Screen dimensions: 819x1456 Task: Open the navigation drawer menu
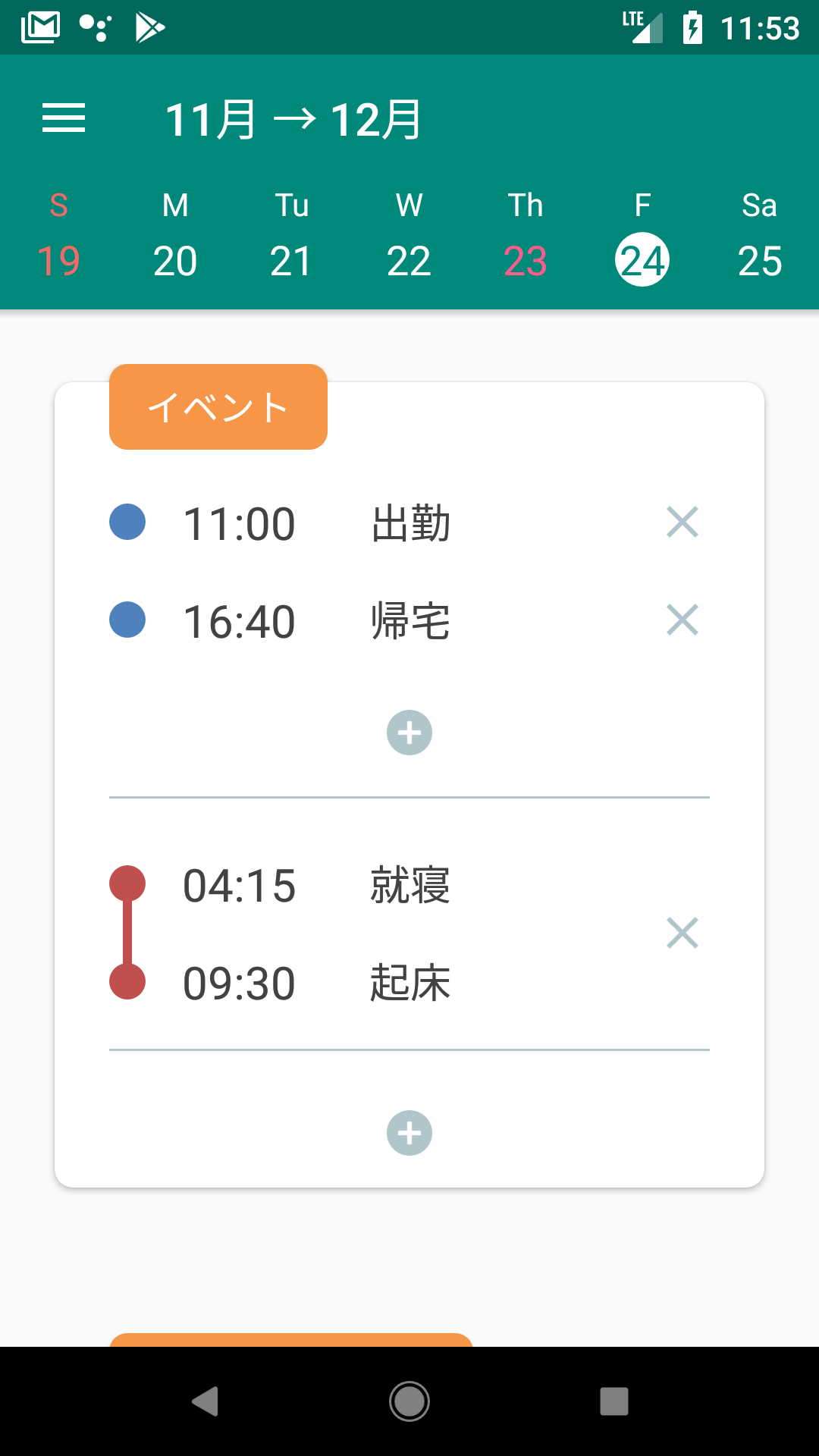[x=64, y=118]
